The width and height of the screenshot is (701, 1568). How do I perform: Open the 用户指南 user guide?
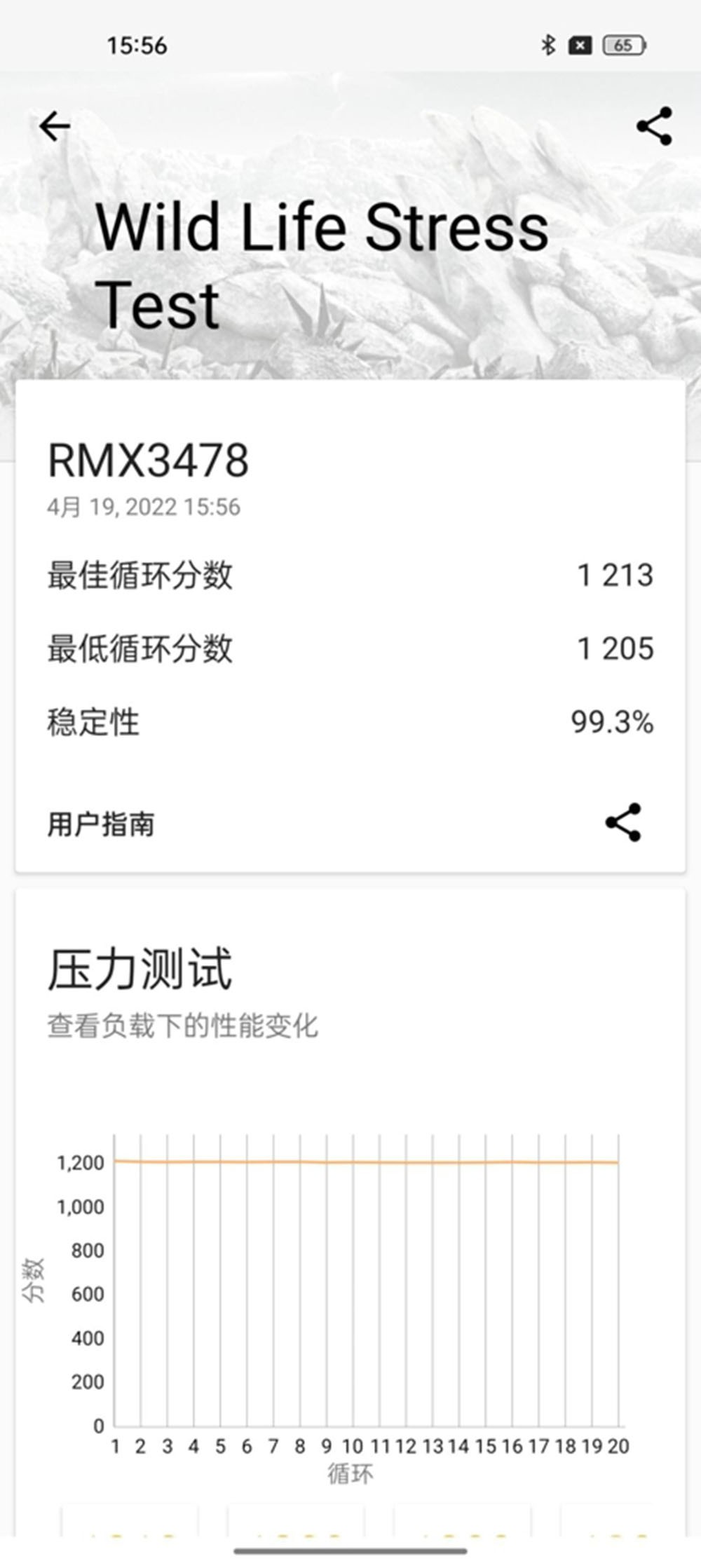pos(102,826)
